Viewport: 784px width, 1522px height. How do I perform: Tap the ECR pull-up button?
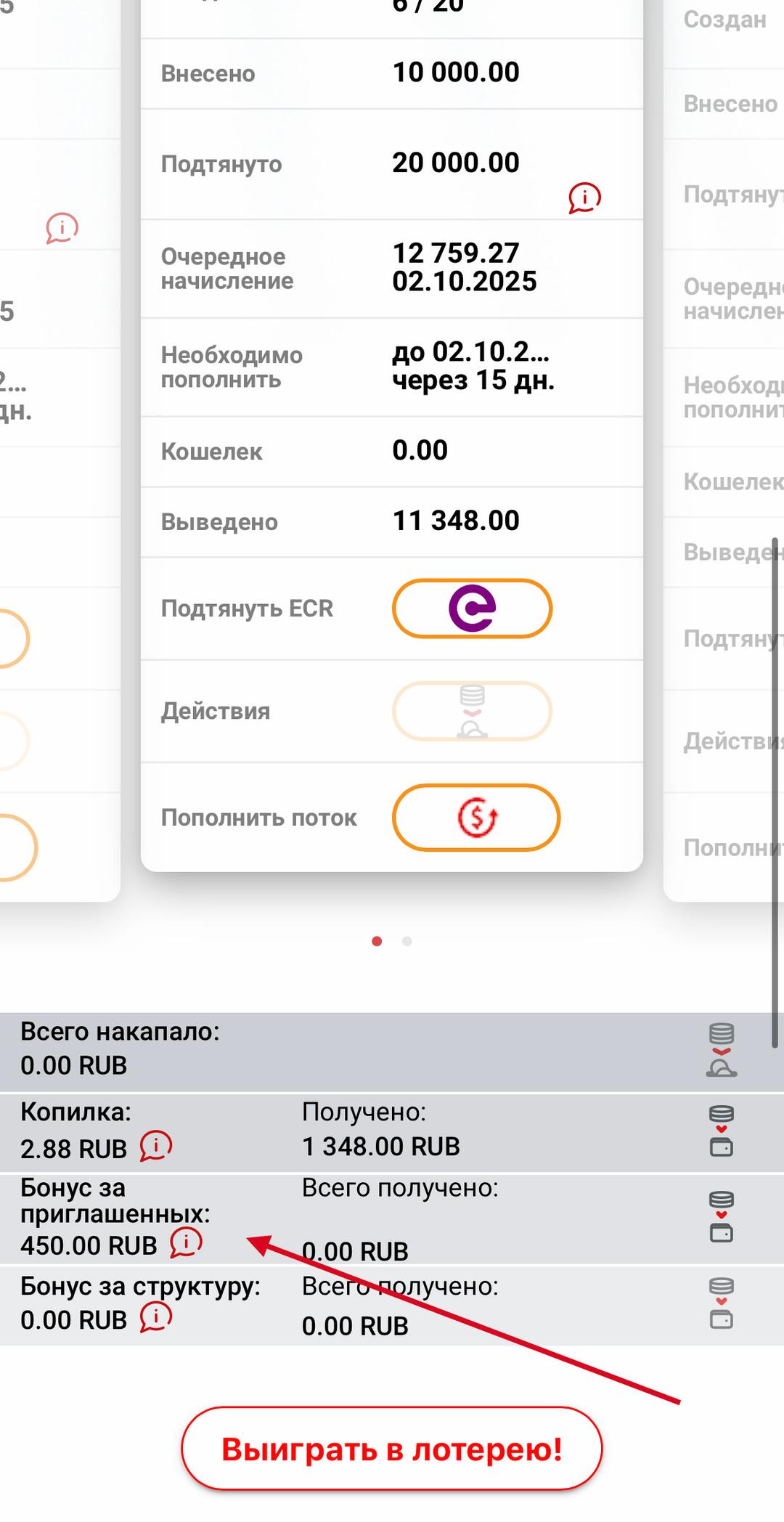click(x=472, y=609)
